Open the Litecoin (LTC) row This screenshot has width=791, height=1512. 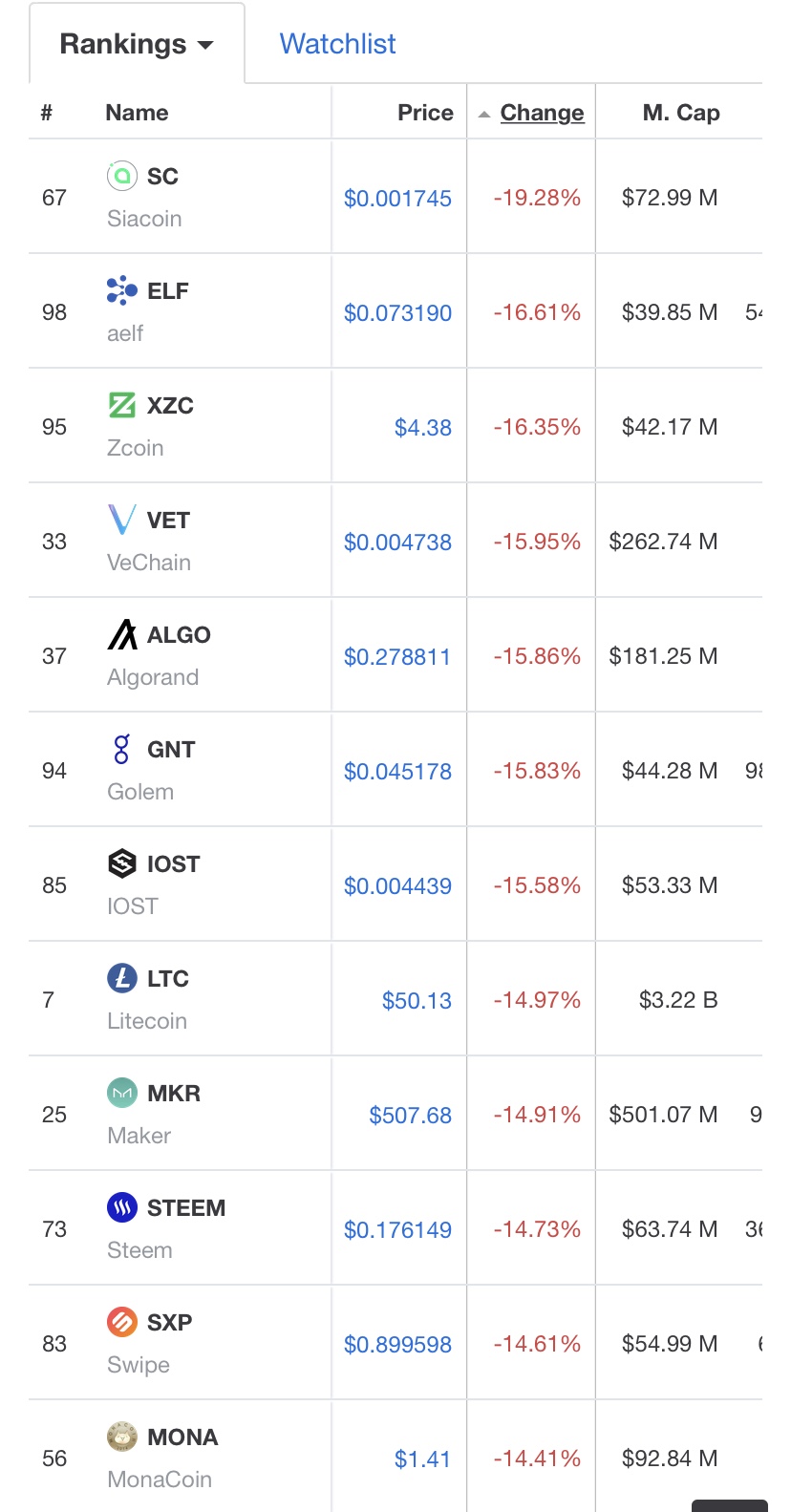pyautogui.click(x=168, y=979)
